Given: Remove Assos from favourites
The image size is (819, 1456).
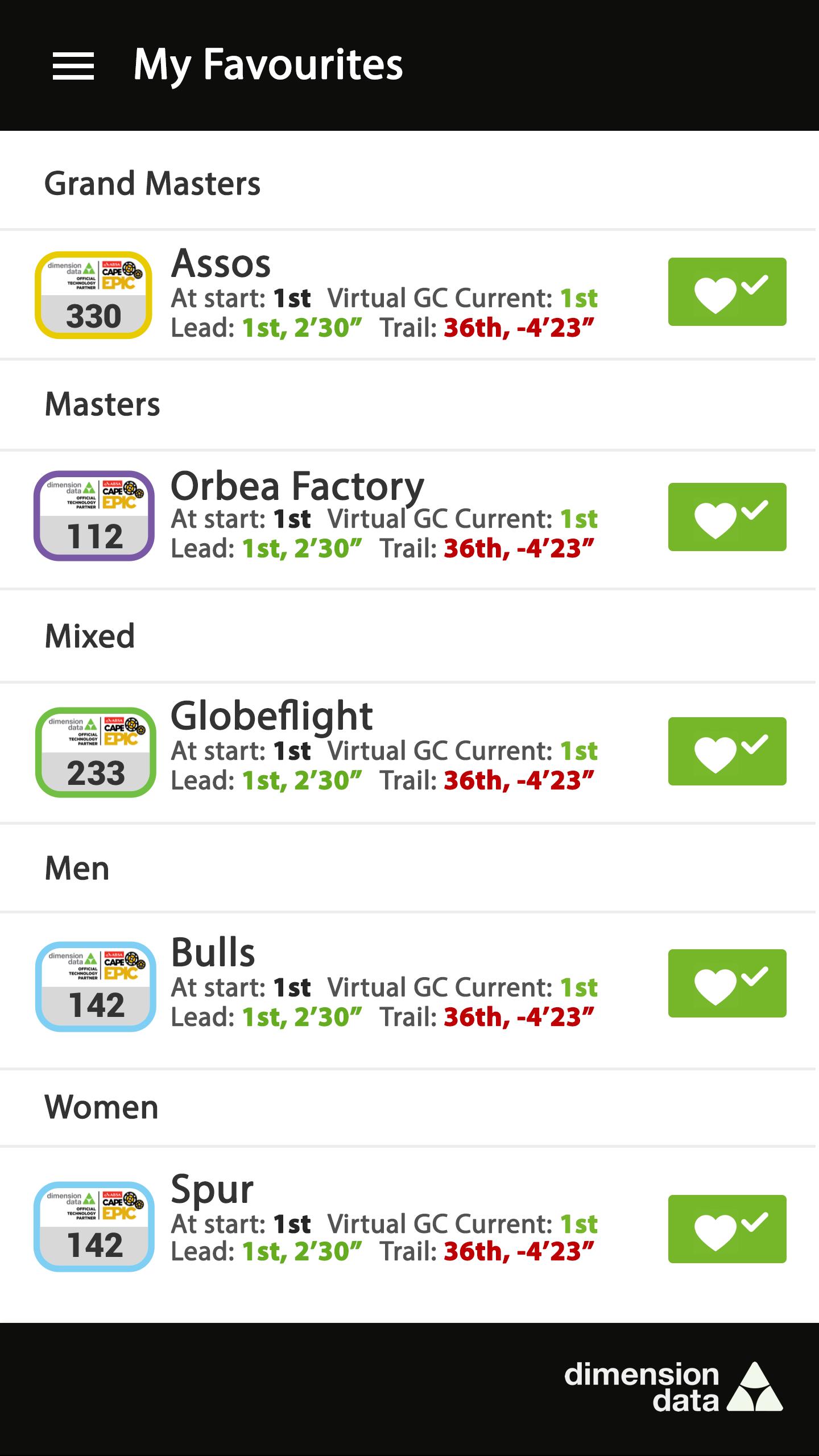Looking at the screenshot, I should [727, 292].
